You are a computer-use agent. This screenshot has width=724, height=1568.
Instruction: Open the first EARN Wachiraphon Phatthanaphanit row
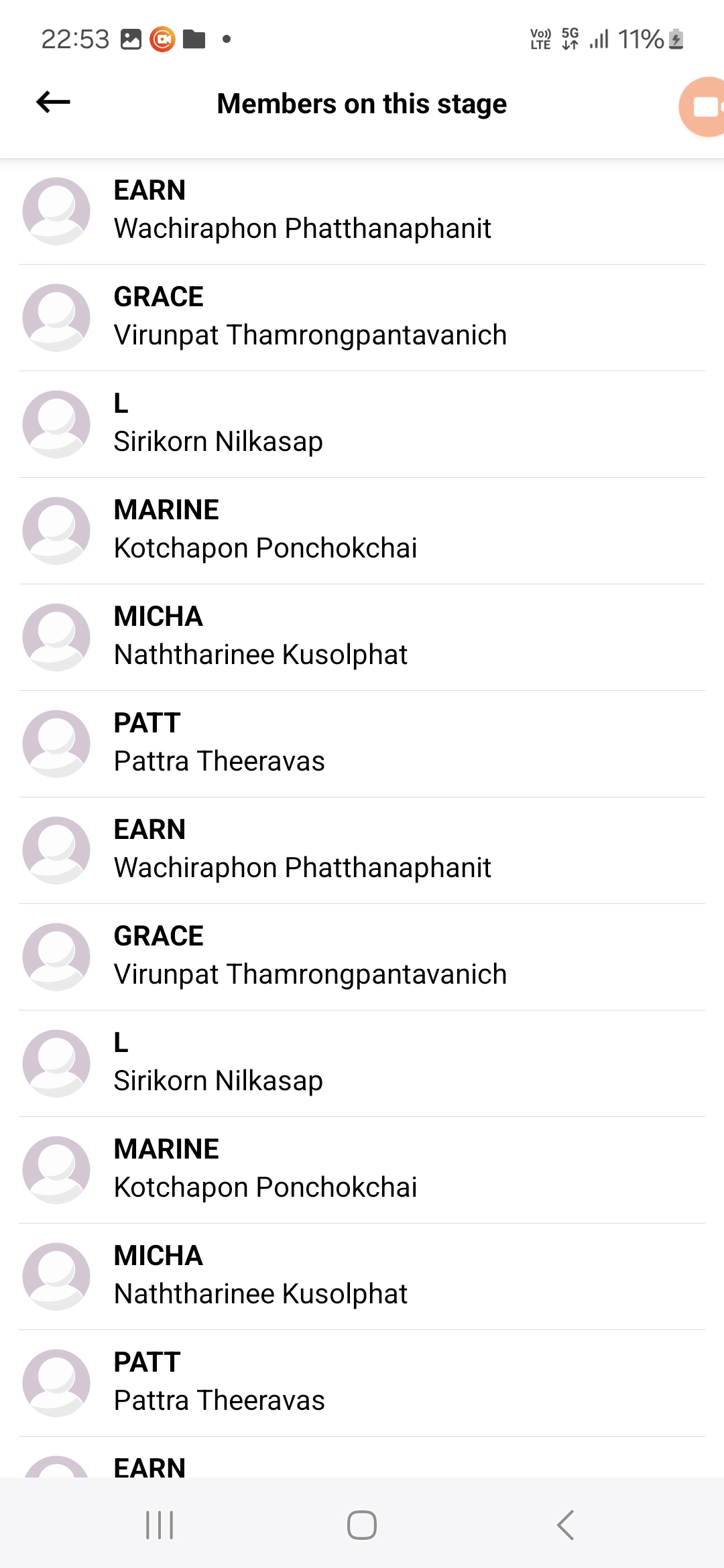(362, 210)
